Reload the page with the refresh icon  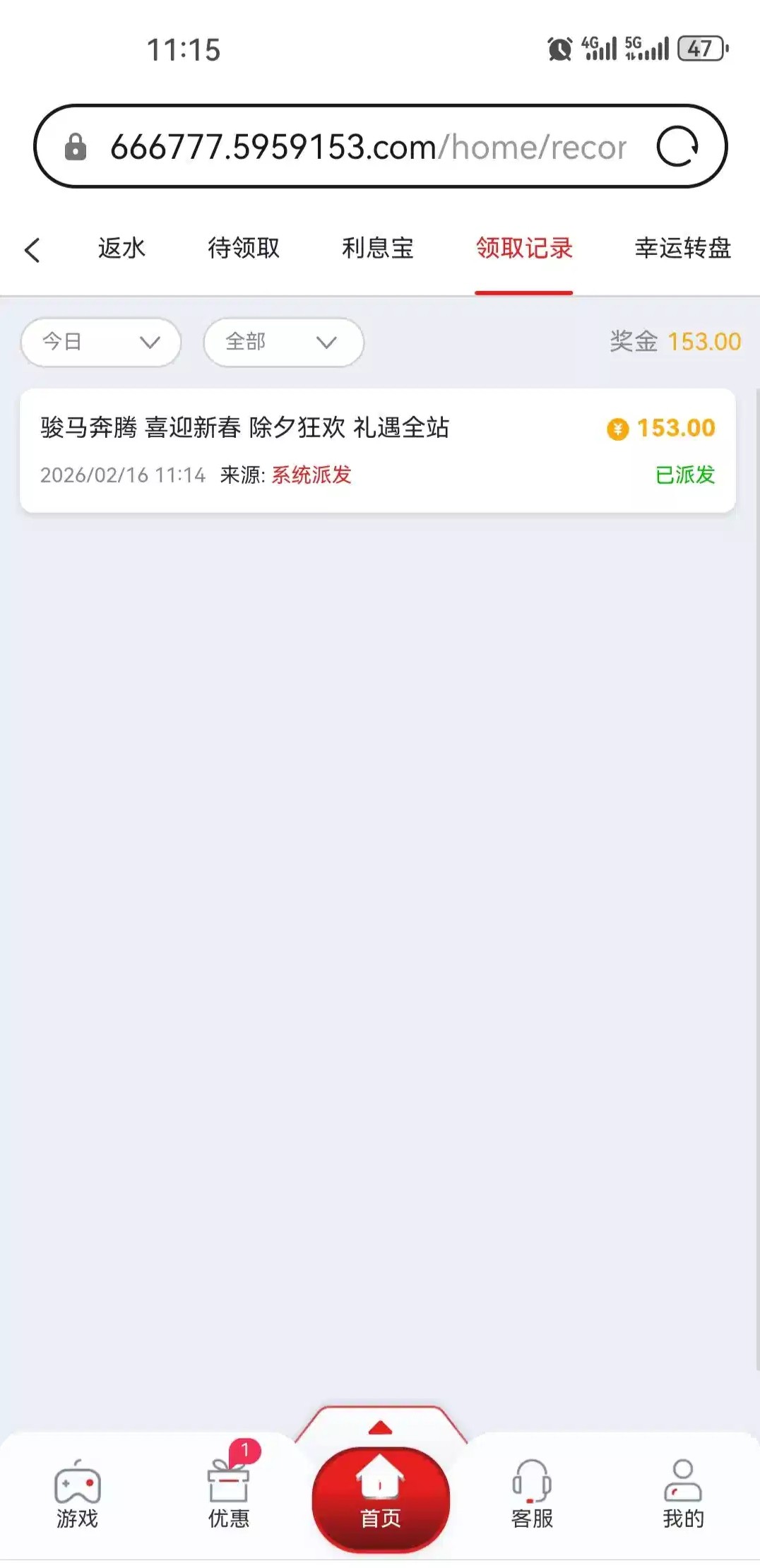(677, 147)
